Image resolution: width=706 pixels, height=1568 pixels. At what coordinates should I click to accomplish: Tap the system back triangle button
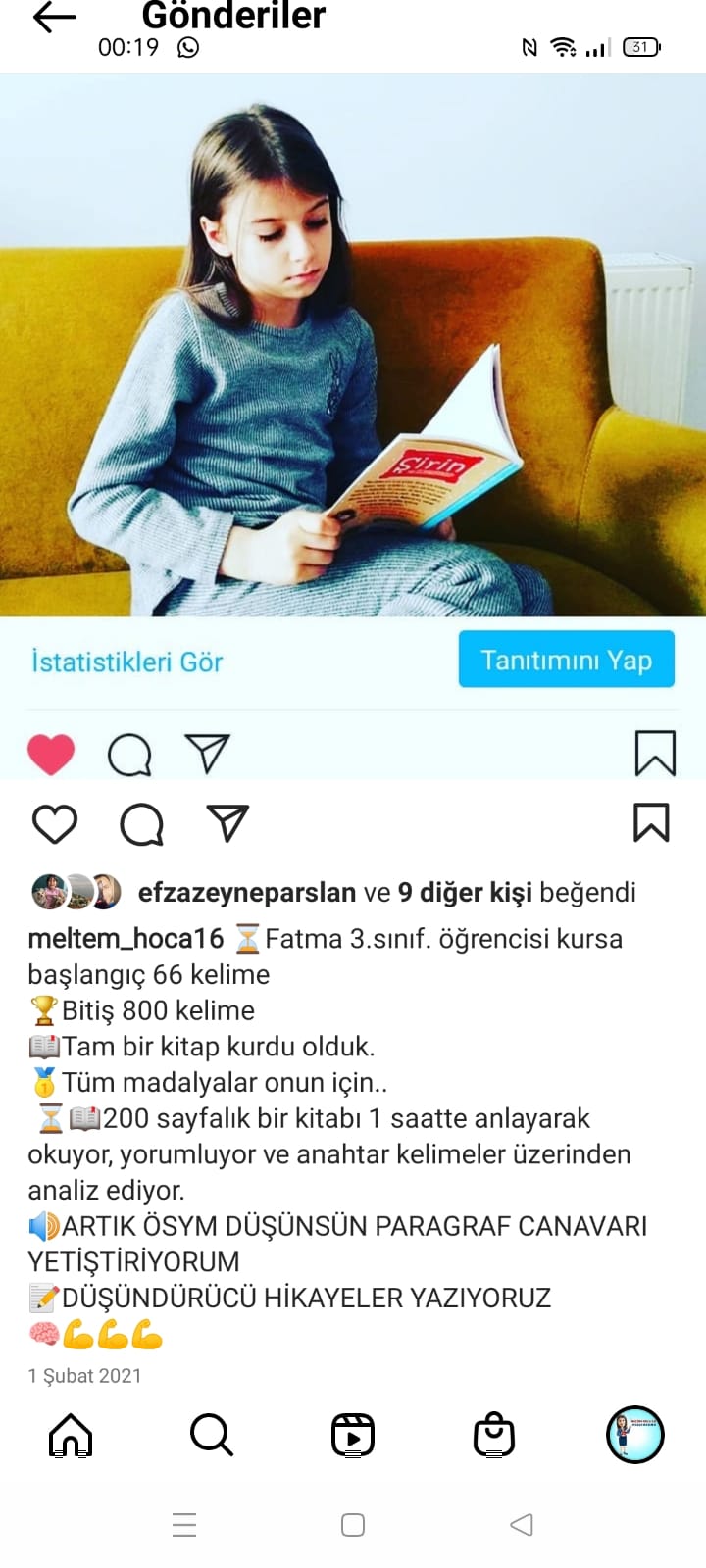click(522, 1525)
